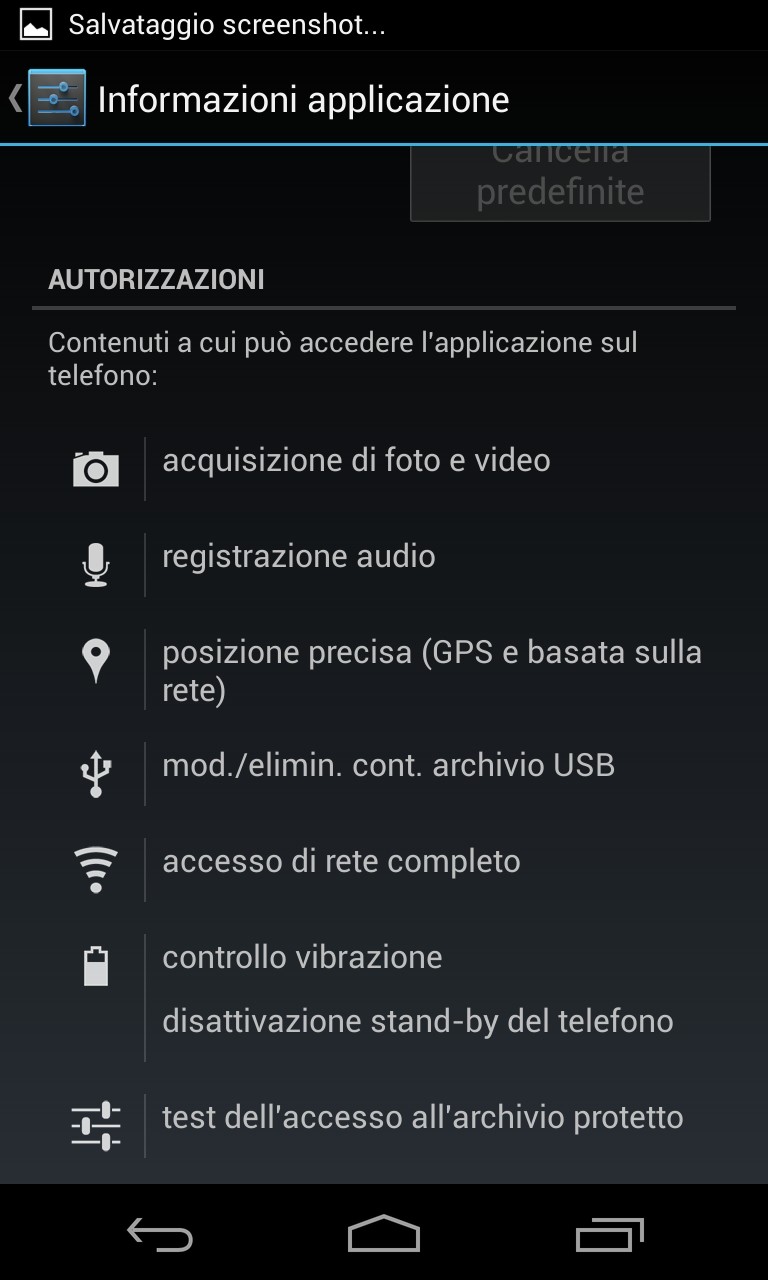Open the acquisizione di foto e video permission
This screenshot has height=1280, width=768.
pyautogui.click(x=356, y=461)
